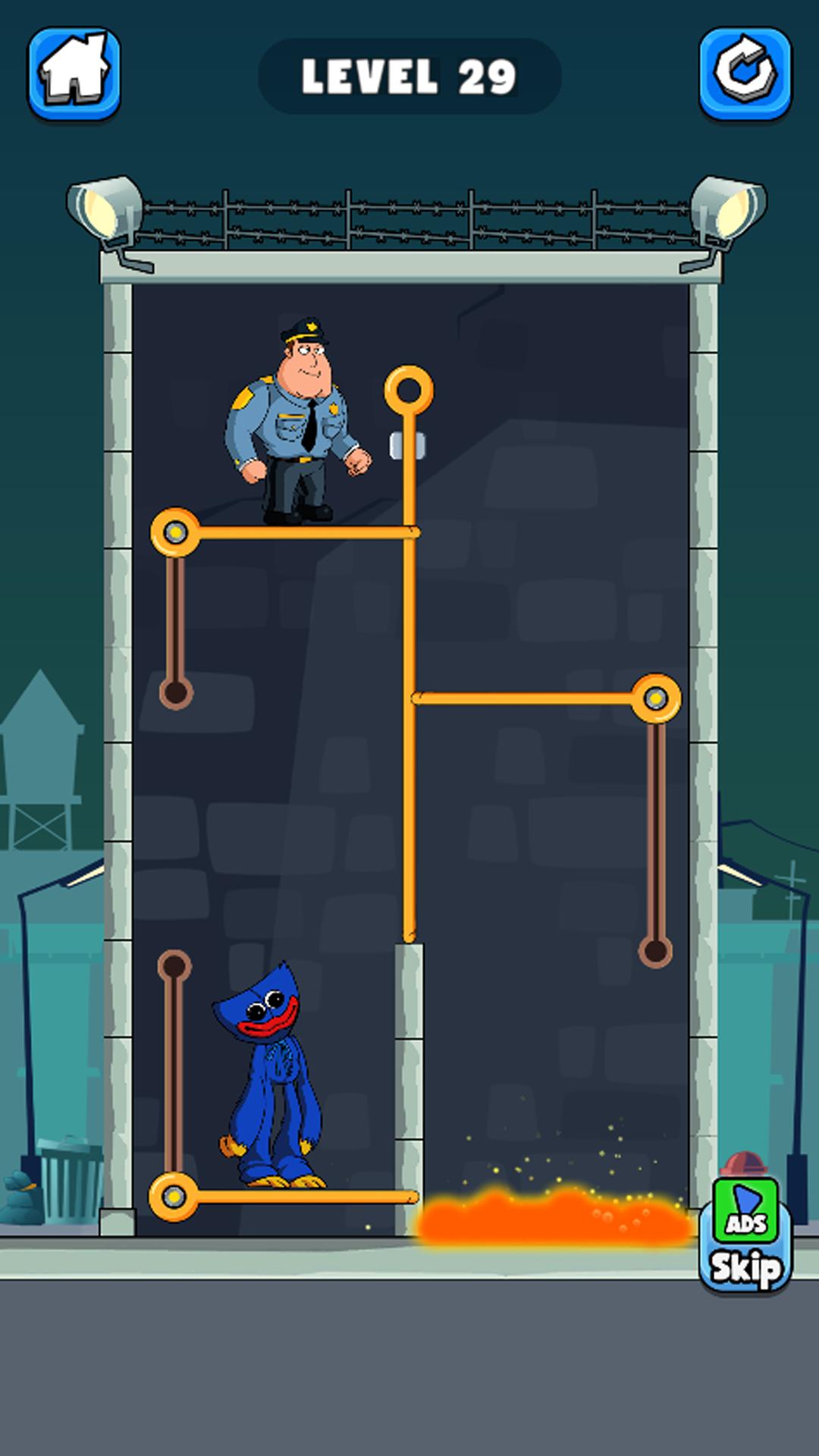Viewport: 819px width, 1456px height.
Task: Restart the current level
Action: [745, 74]
